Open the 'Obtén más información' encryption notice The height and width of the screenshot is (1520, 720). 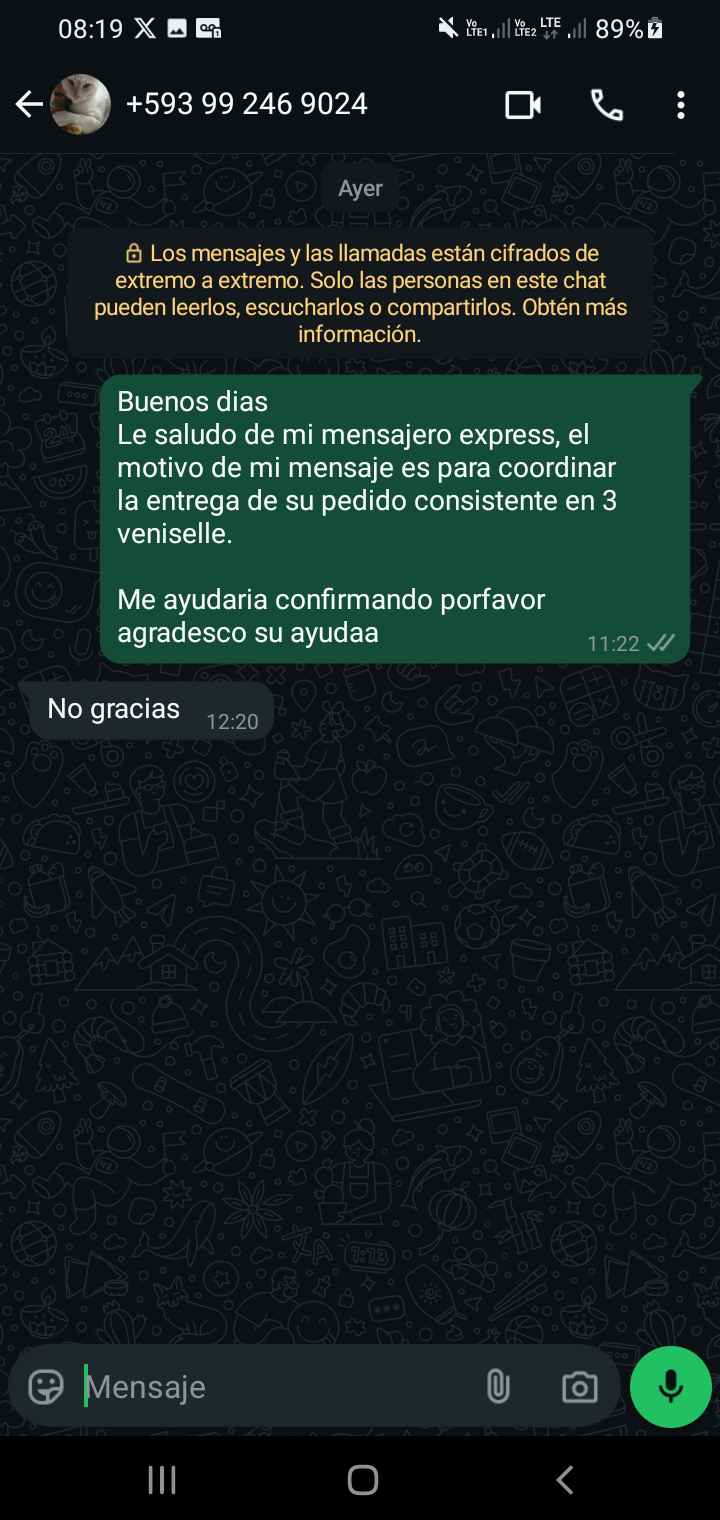360,294
